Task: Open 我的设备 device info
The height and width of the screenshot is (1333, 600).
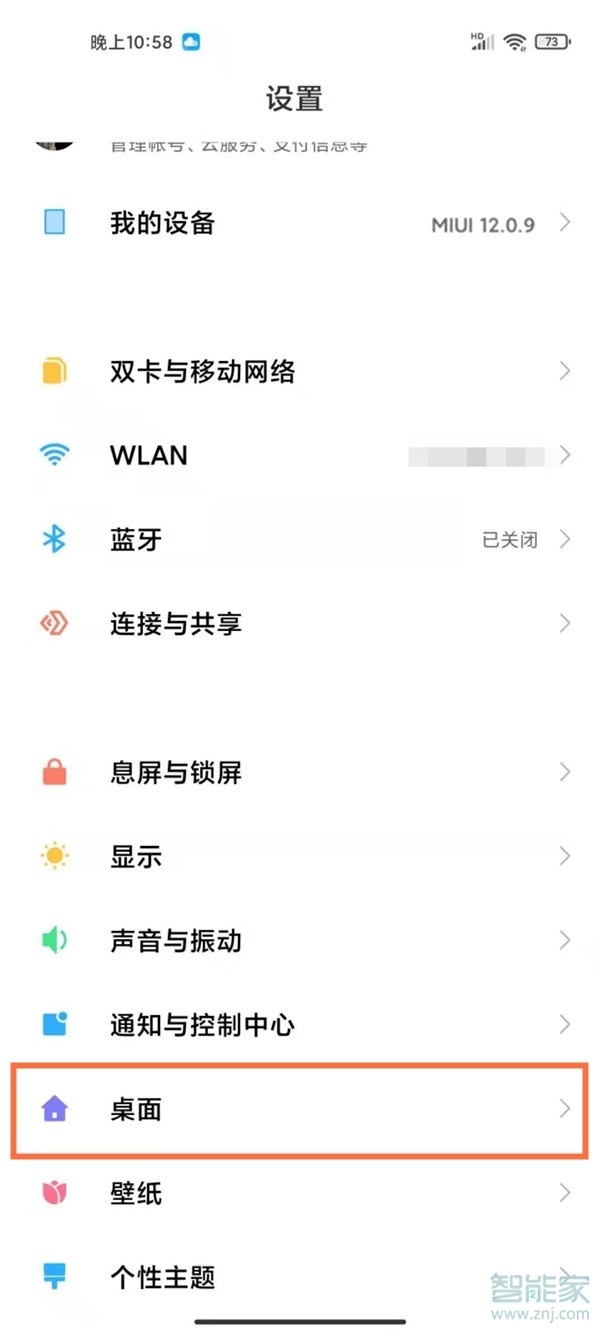Action: (x=300, y=222)
